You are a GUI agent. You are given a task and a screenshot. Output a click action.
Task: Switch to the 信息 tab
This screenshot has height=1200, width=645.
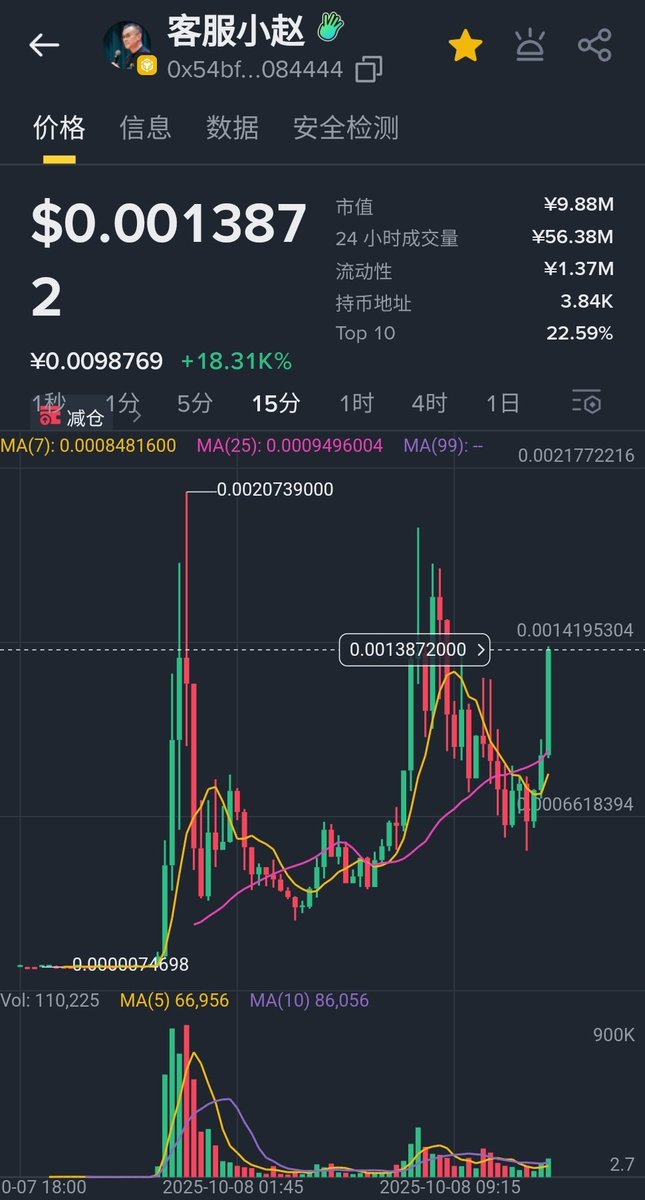pyautogui.click(x=145, y=128)
